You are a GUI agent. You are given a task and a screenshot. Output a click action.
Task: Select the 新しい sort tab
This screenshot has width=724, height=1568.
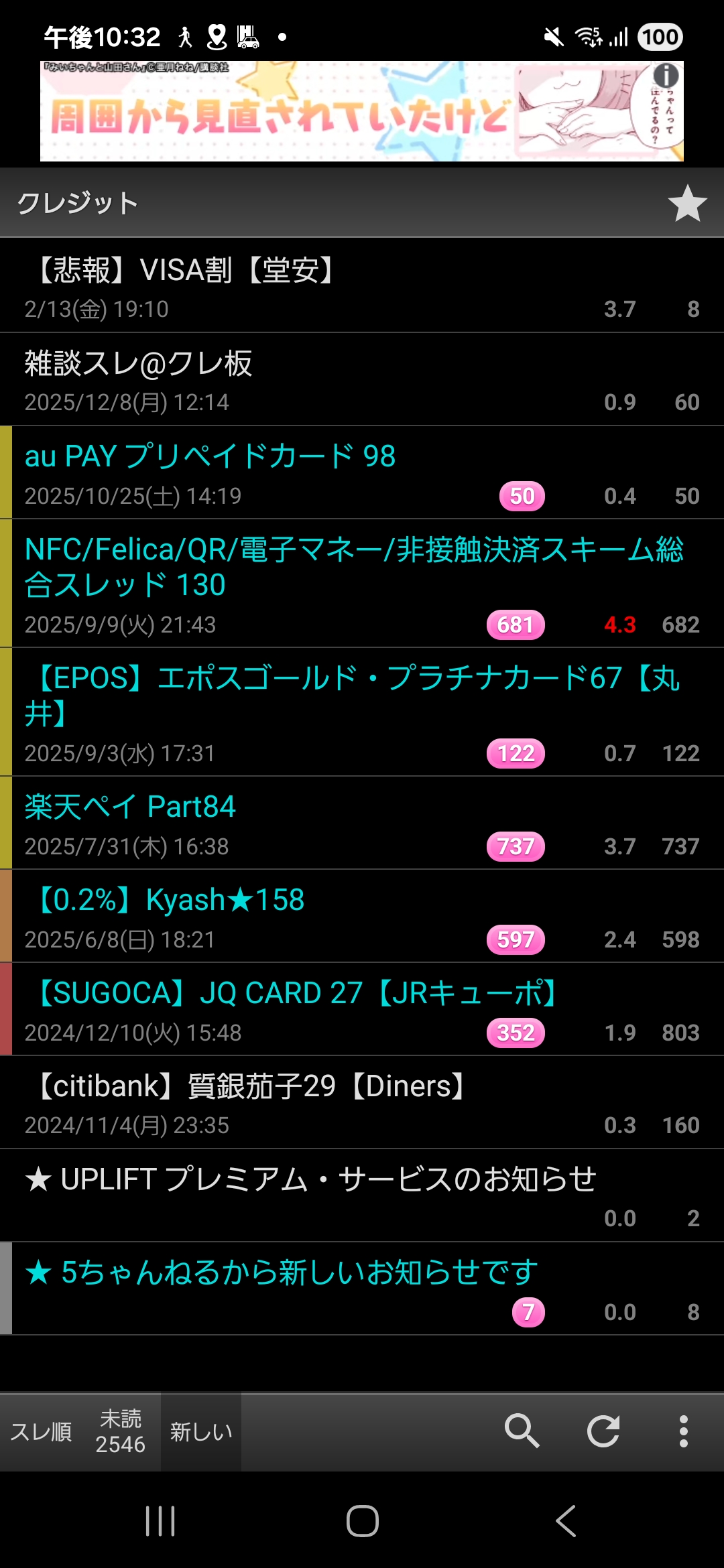click(201, 1432)
